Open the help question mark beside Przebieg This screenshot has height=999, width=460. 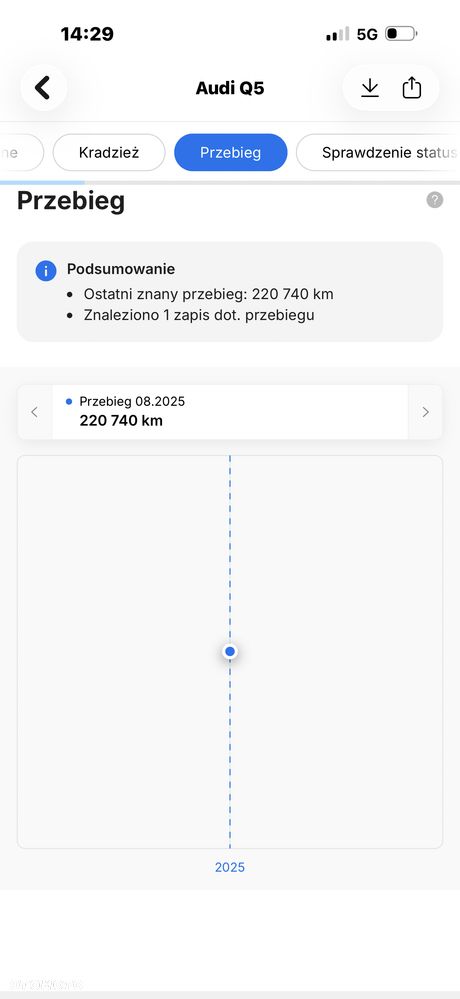pyautogui.click(x=435, y=200)
